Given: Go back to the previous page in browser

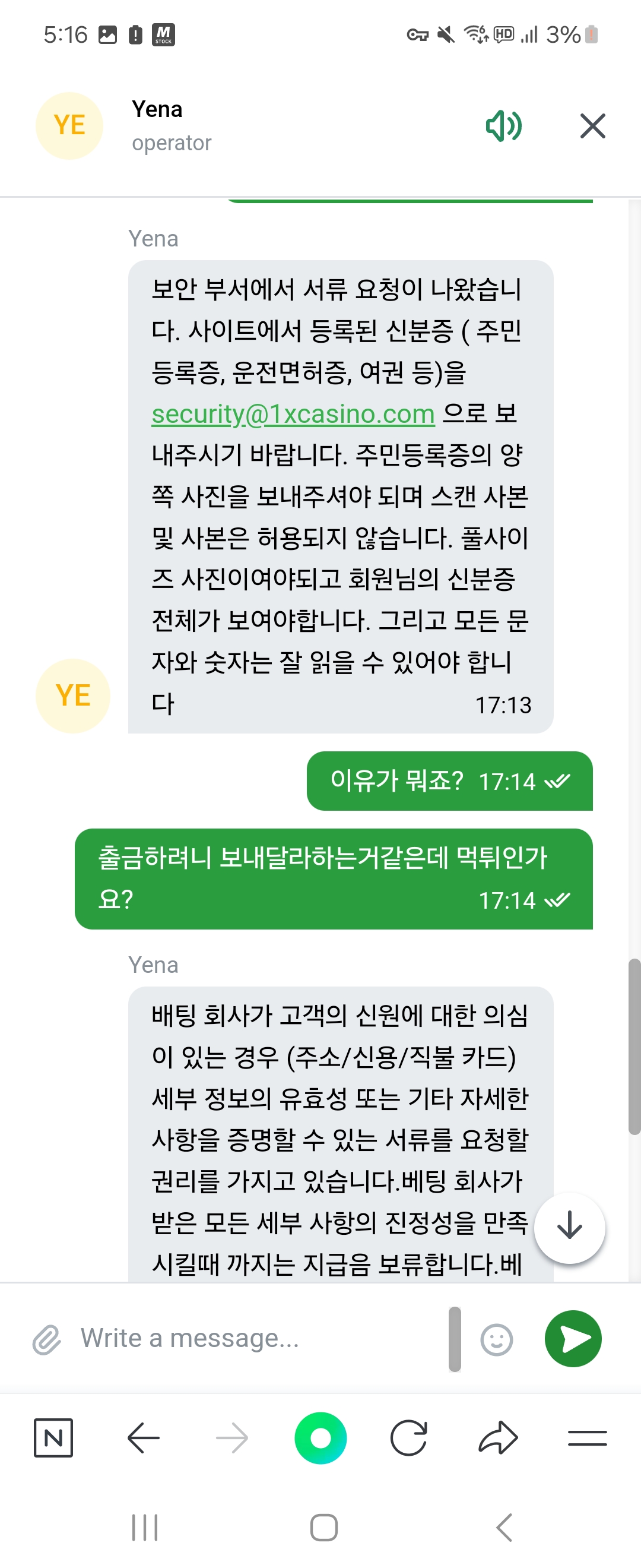Looking at the screenshot, I should coord(144,1438).
